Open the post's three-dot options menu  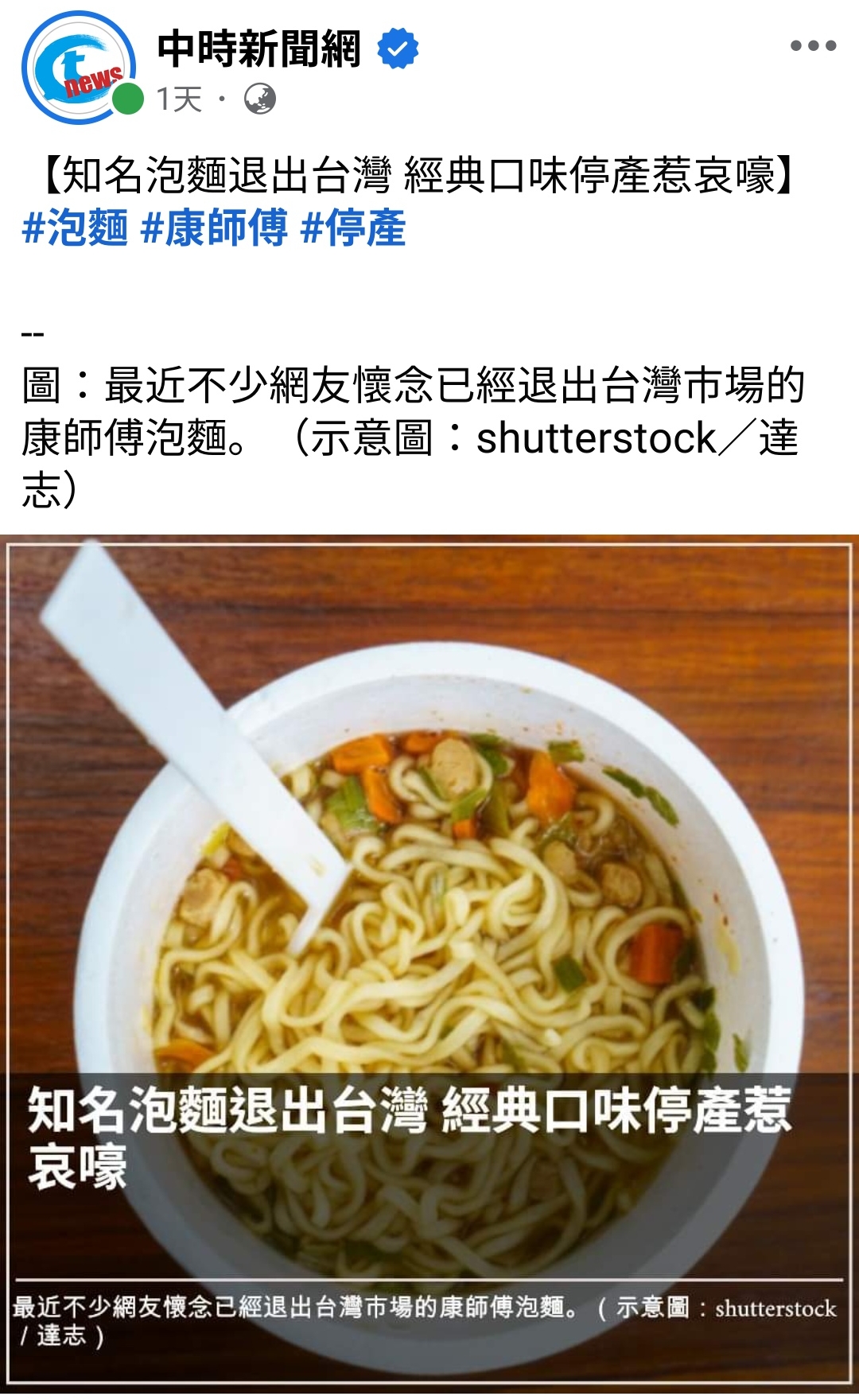tap(813, 45)
